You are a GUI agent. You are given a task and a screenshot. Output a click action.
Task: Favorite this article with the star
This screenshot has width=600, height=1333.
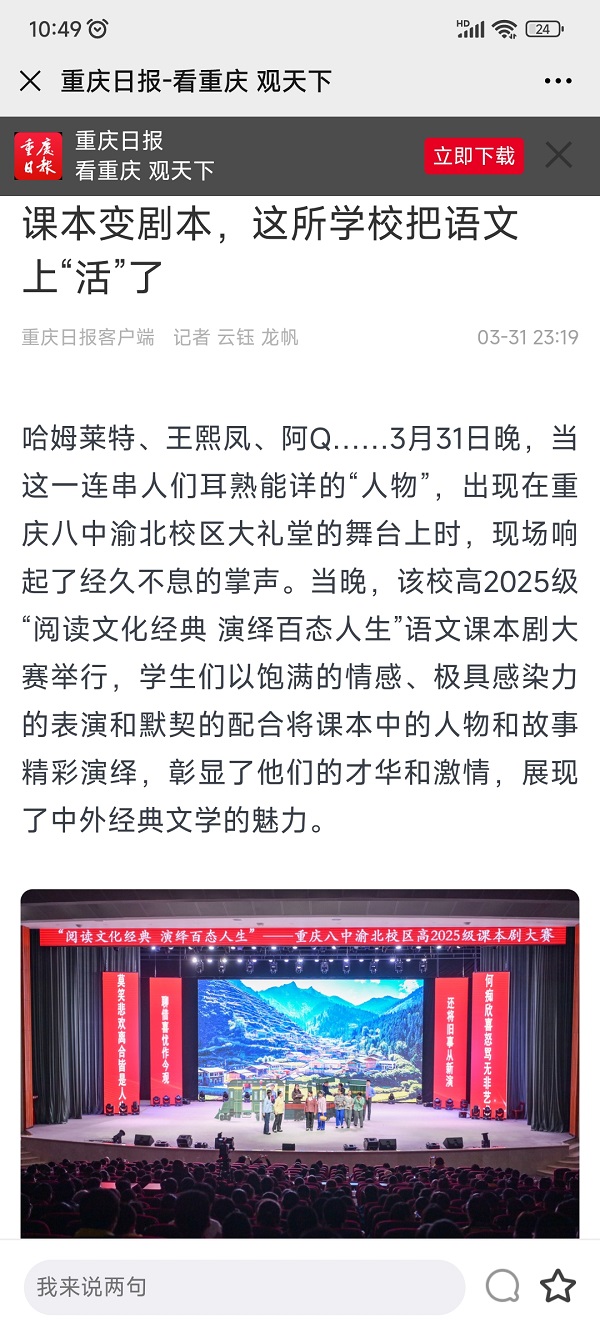click(x=558, y=1286)
